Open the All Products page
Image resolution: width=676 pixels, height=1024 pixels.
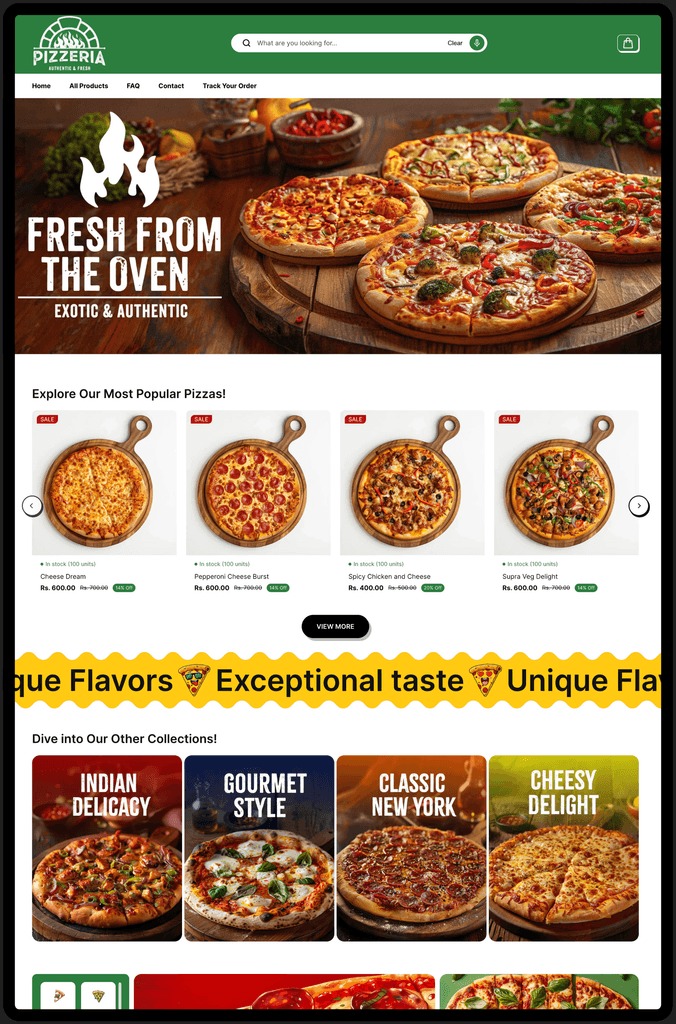coord(89,86)
